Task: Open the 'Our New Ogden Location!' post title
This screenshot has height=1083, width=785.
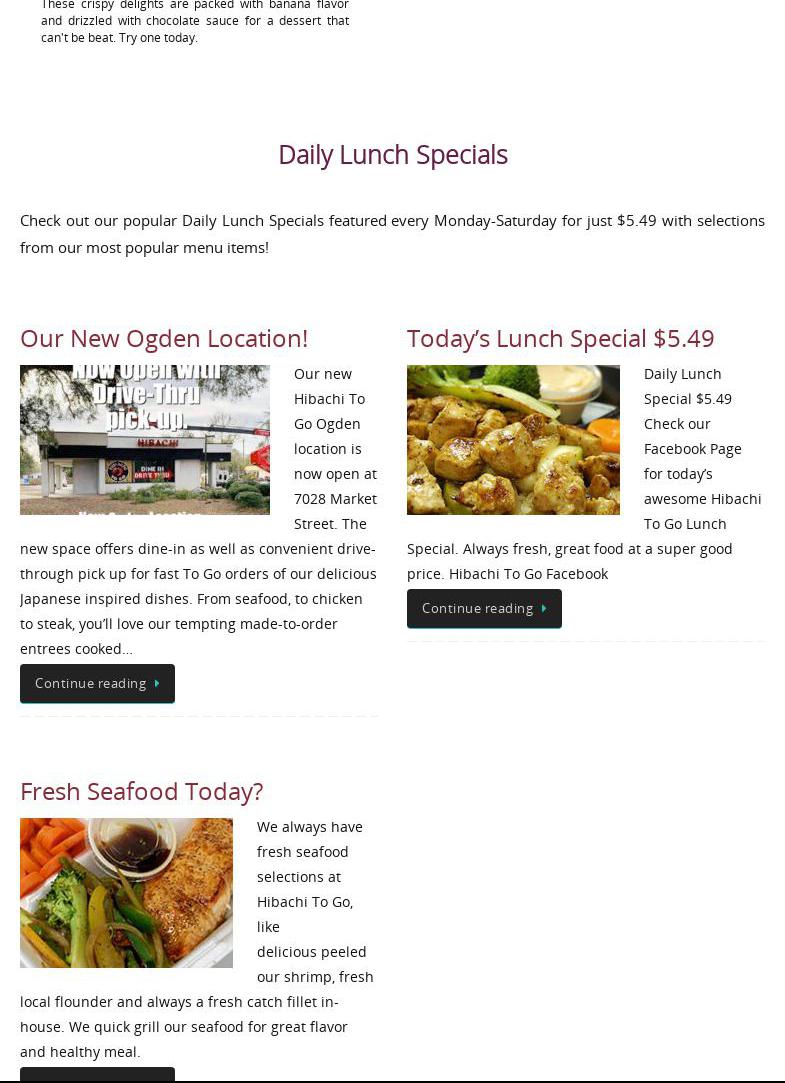Action: coord(164,338)
